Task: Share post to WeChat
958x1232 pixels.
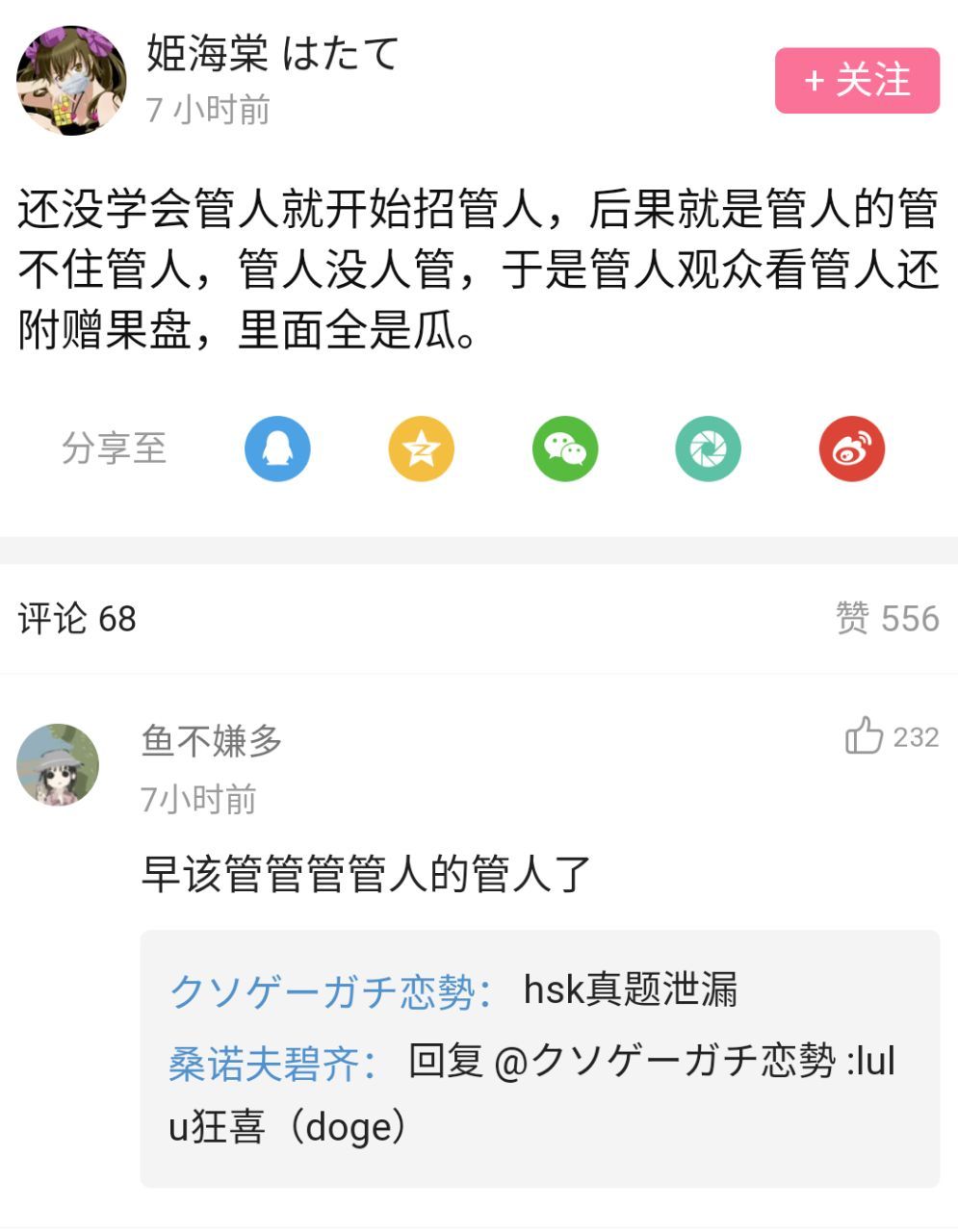Action: pyautogui.click(x=565, y=449)
